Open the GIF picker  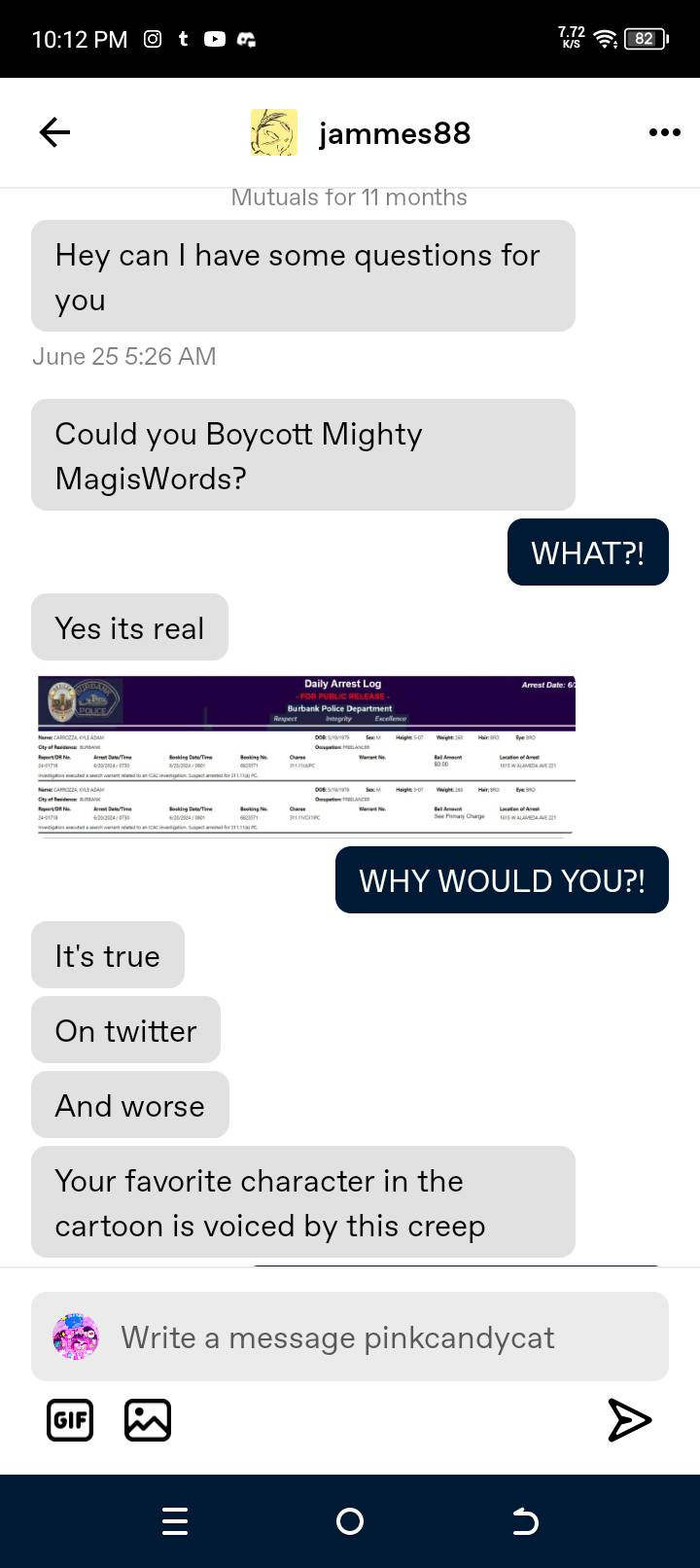70,1420
